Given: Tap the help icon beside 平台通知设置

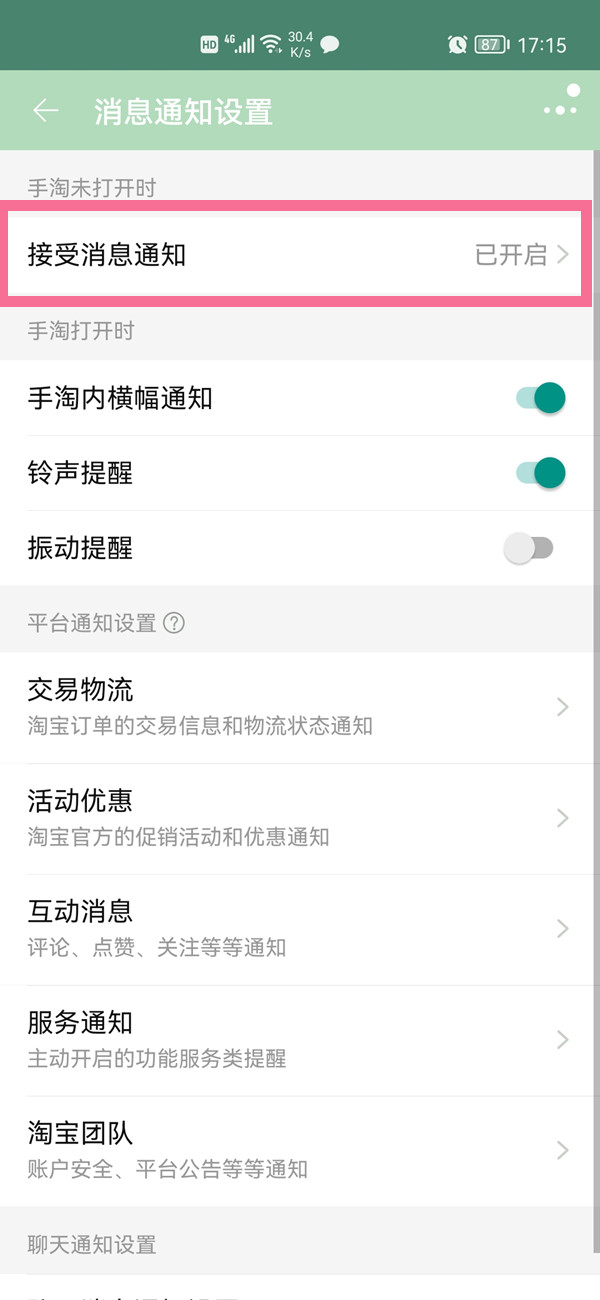Looking at the screenshot, I should pos(174,623).
